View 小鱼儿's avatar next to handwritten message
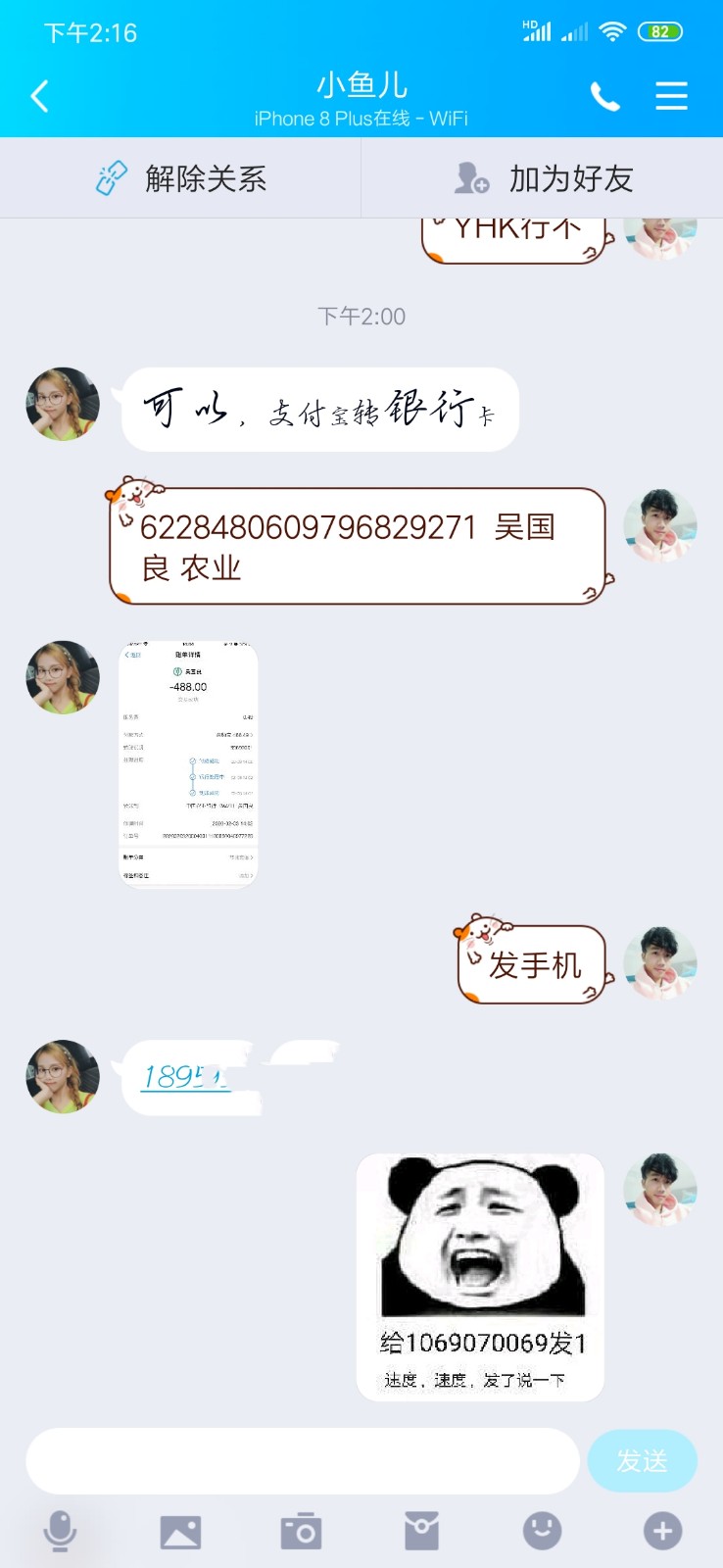This screenshot has width=723, height=1568. [63, 404]
